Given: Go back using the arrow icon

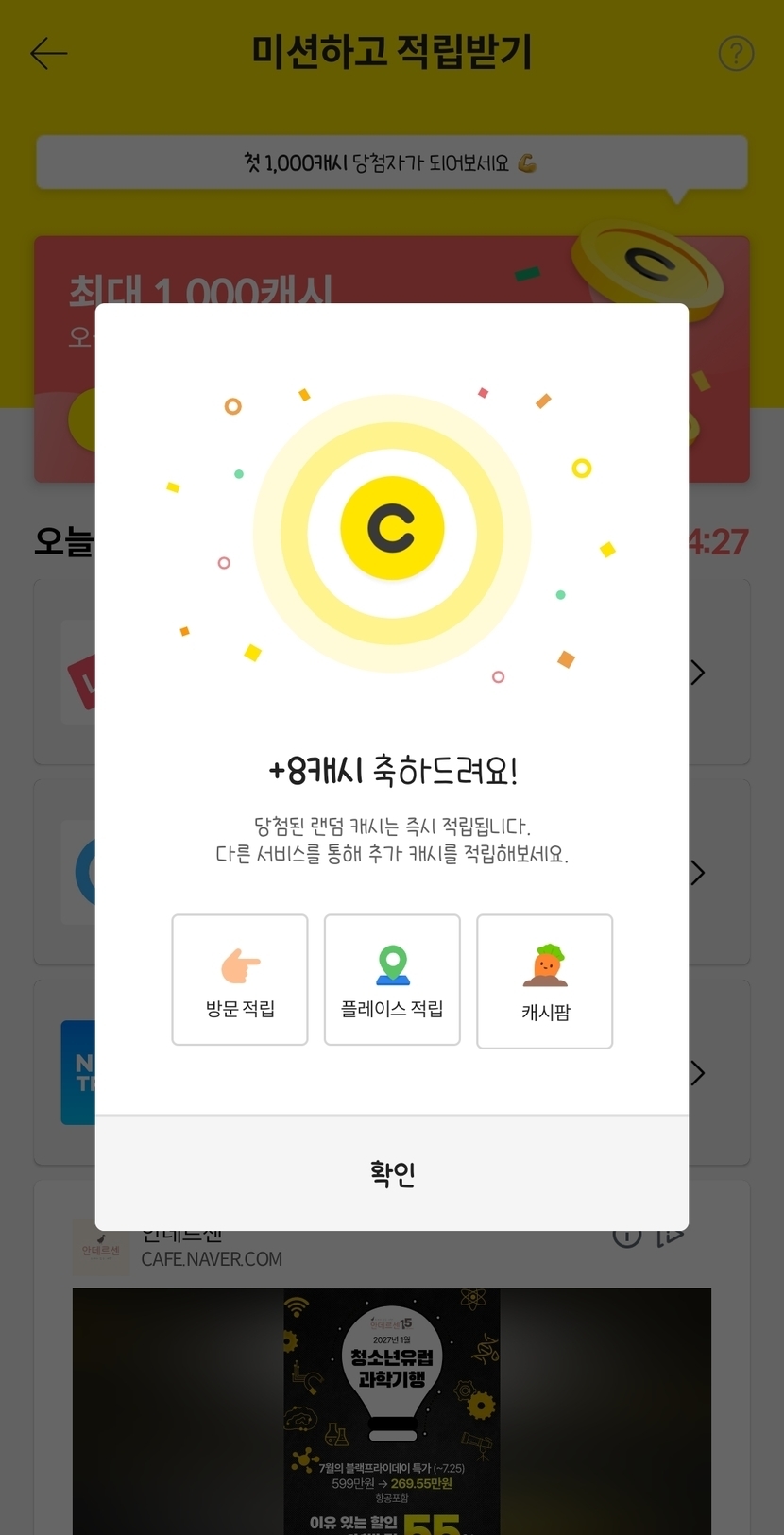Looking at the screenshot, I should 49,54.
